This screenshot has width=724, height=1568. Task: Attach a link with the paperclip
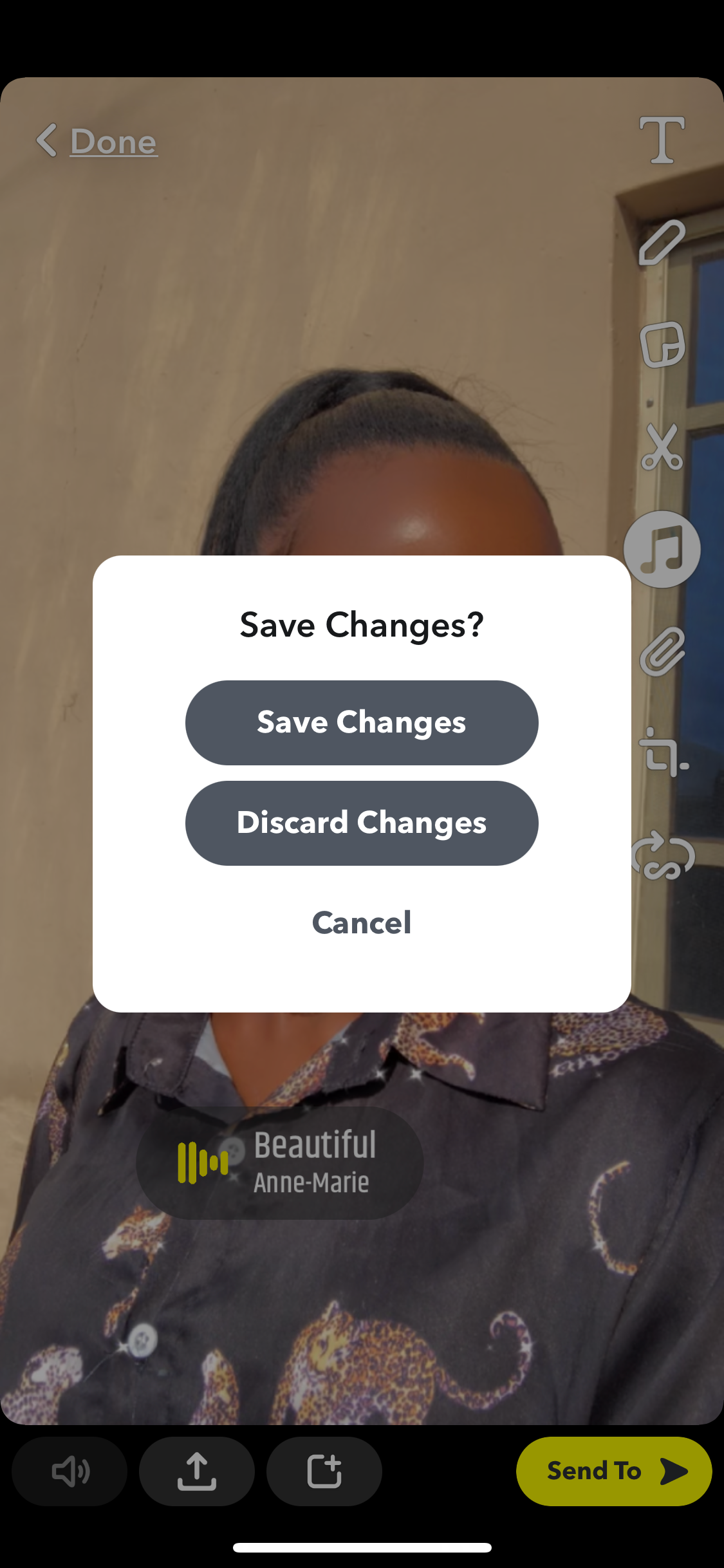[x=662, y=651]
